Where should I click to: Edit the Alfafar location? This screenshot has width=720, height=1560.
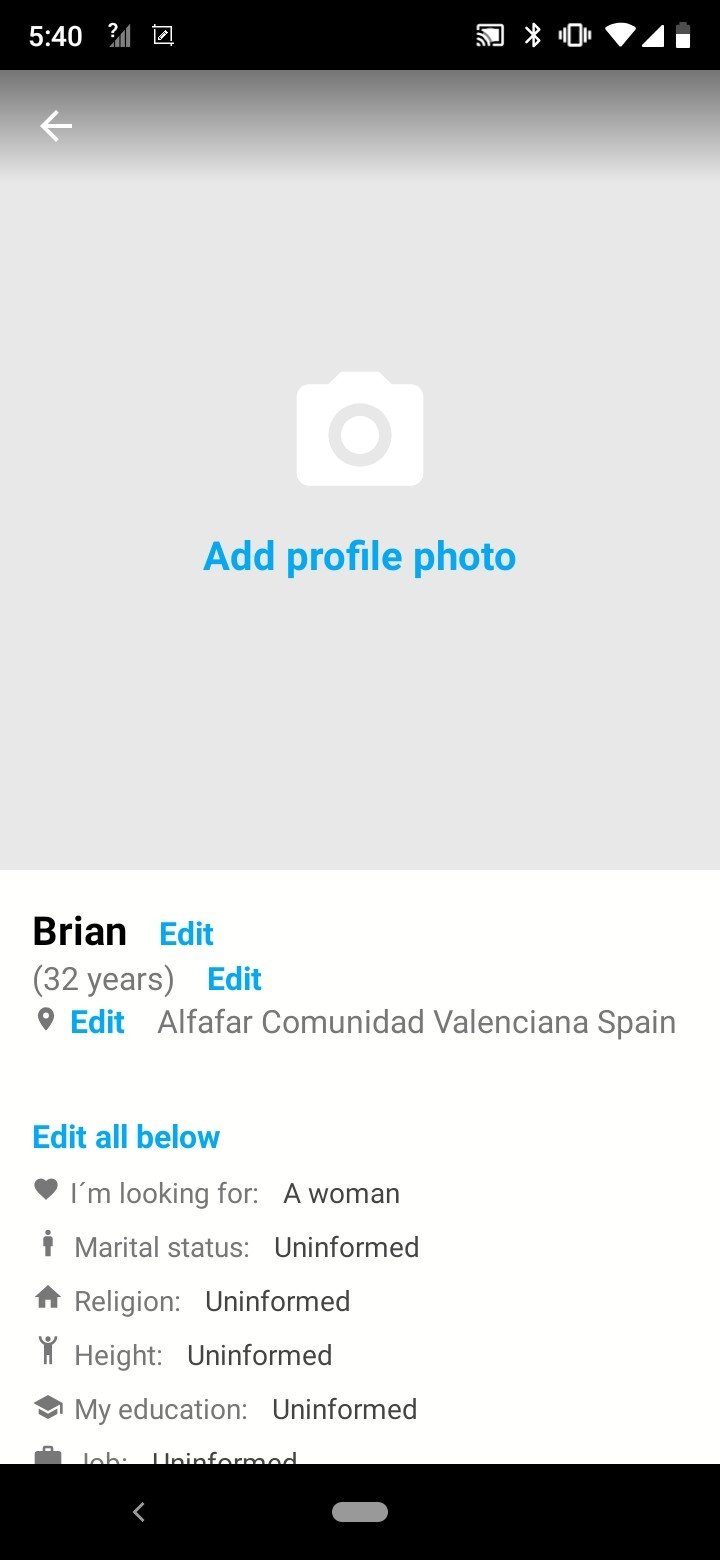coord(97,1022)
